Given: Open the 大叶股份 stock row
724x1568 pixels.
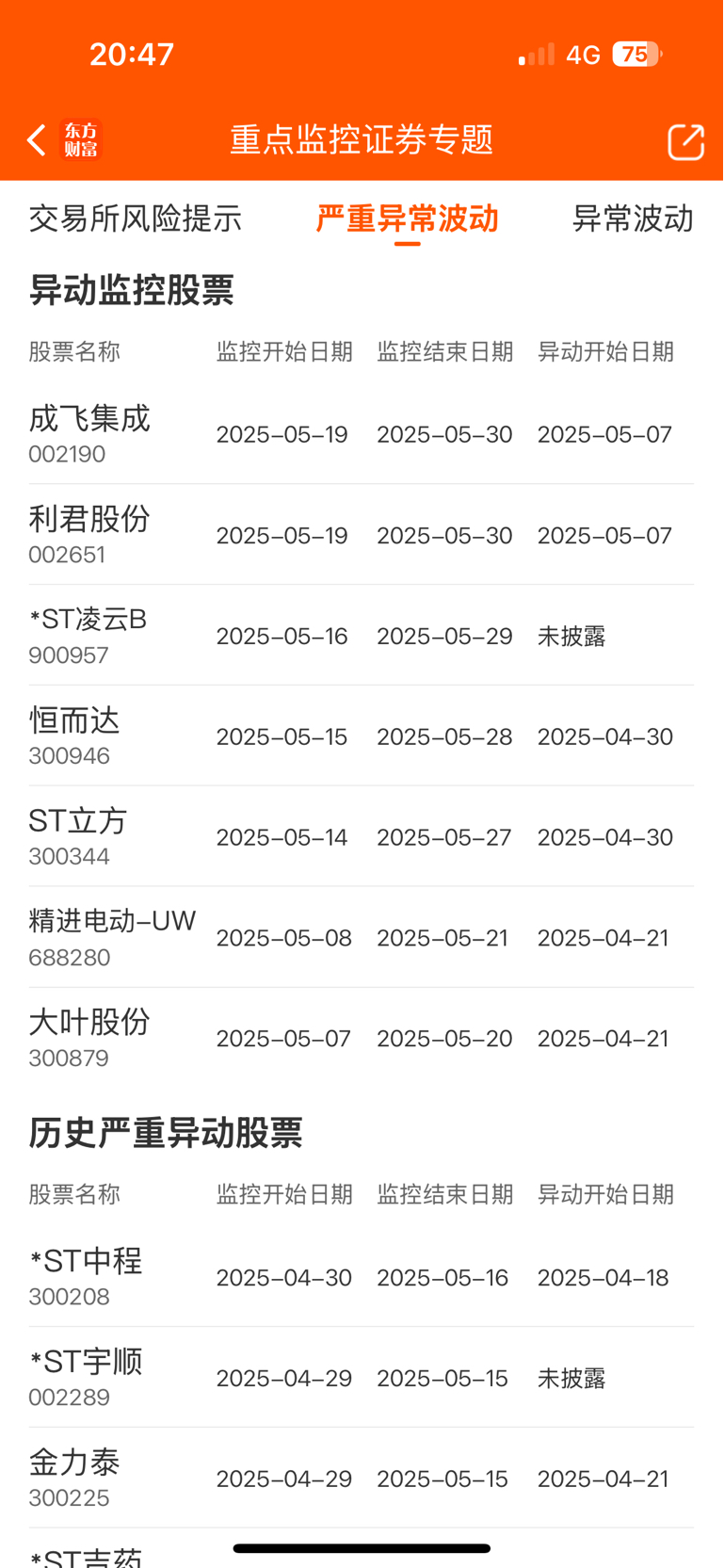Looking at the screenshot, I should coord(362,1039).
